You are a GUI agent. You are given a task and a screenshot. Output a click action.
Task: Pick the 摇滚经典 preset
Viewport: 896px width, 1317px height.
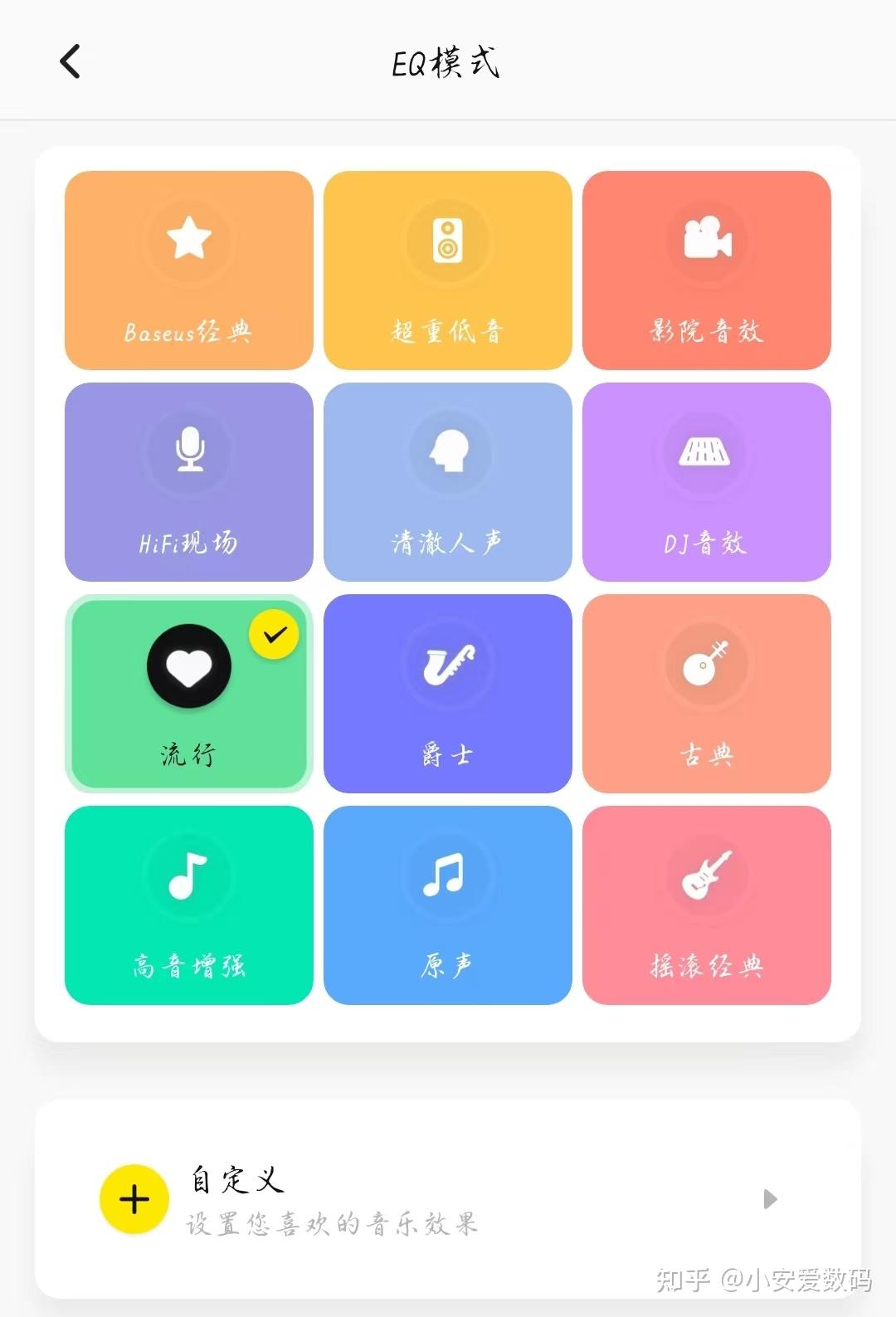(x=707, y=905)
